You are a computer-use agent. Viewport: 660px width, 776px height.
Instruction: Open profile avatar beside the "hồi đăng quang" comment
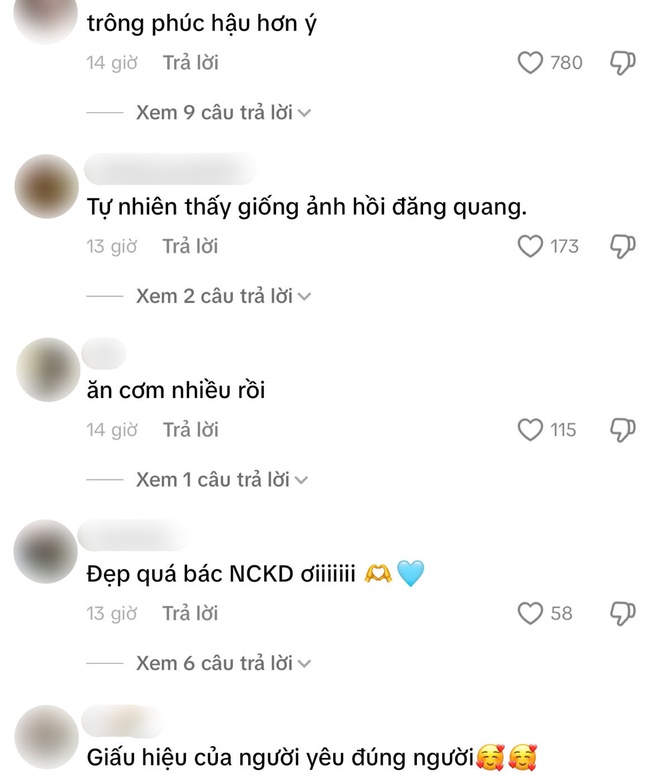pyautogui.click(x=48, y=185)
